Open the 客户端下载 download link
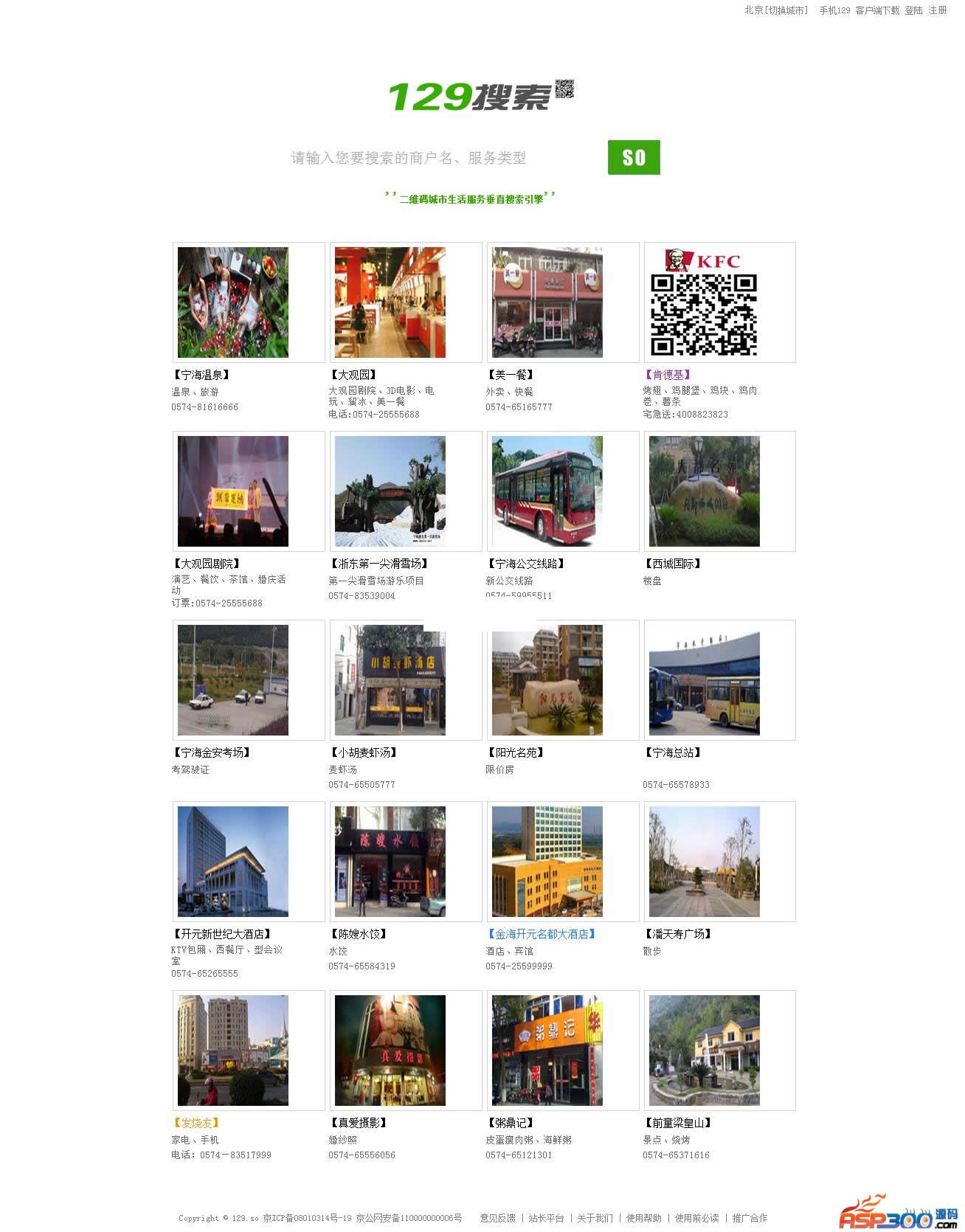The height and width of the screenshot is (1232, 965). (x=877, y=10)
